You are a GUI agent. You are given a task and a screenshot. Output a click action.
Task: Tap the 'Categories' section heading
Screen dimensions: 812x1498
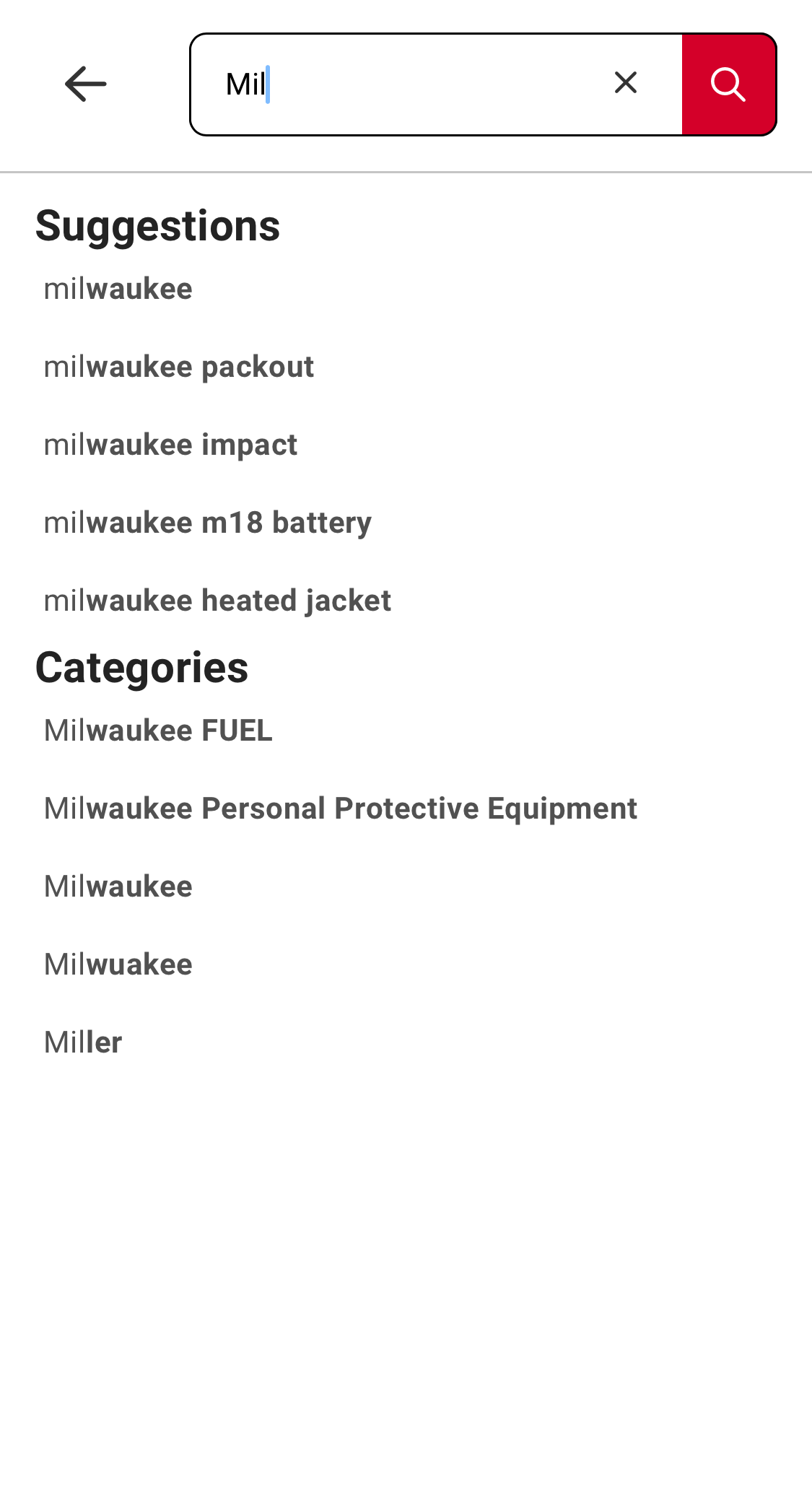[x=142, y=669]
